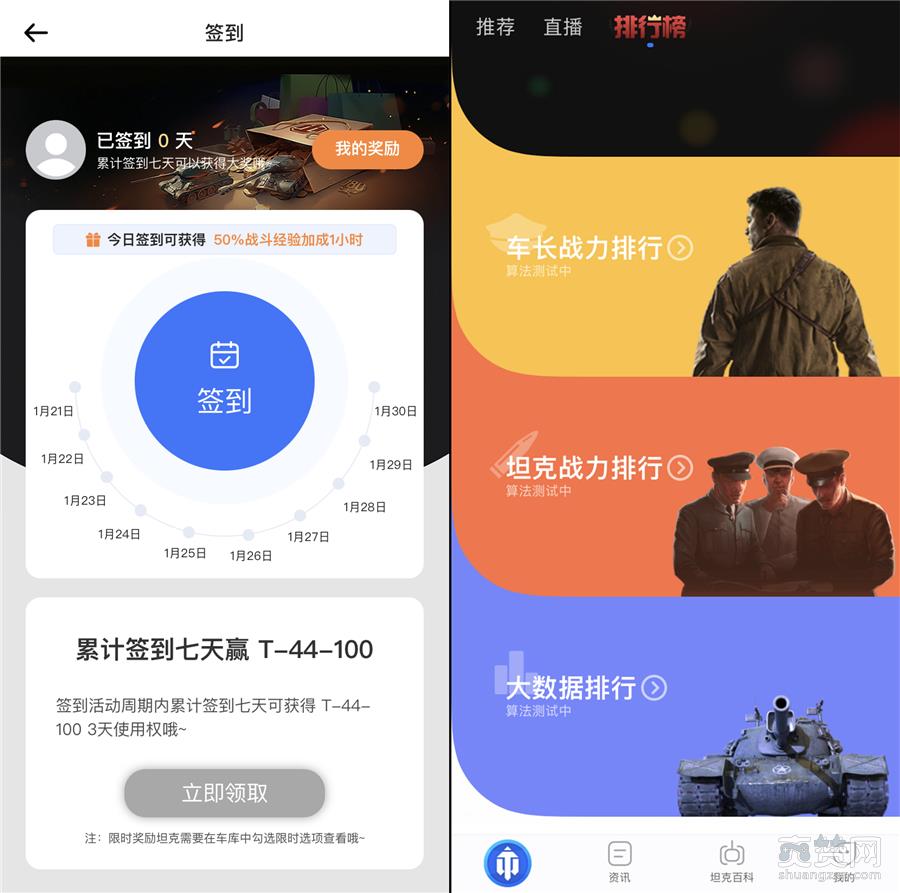Go back from the 签到 page
This screenshot has width=900, height=893.
(36, 33)
